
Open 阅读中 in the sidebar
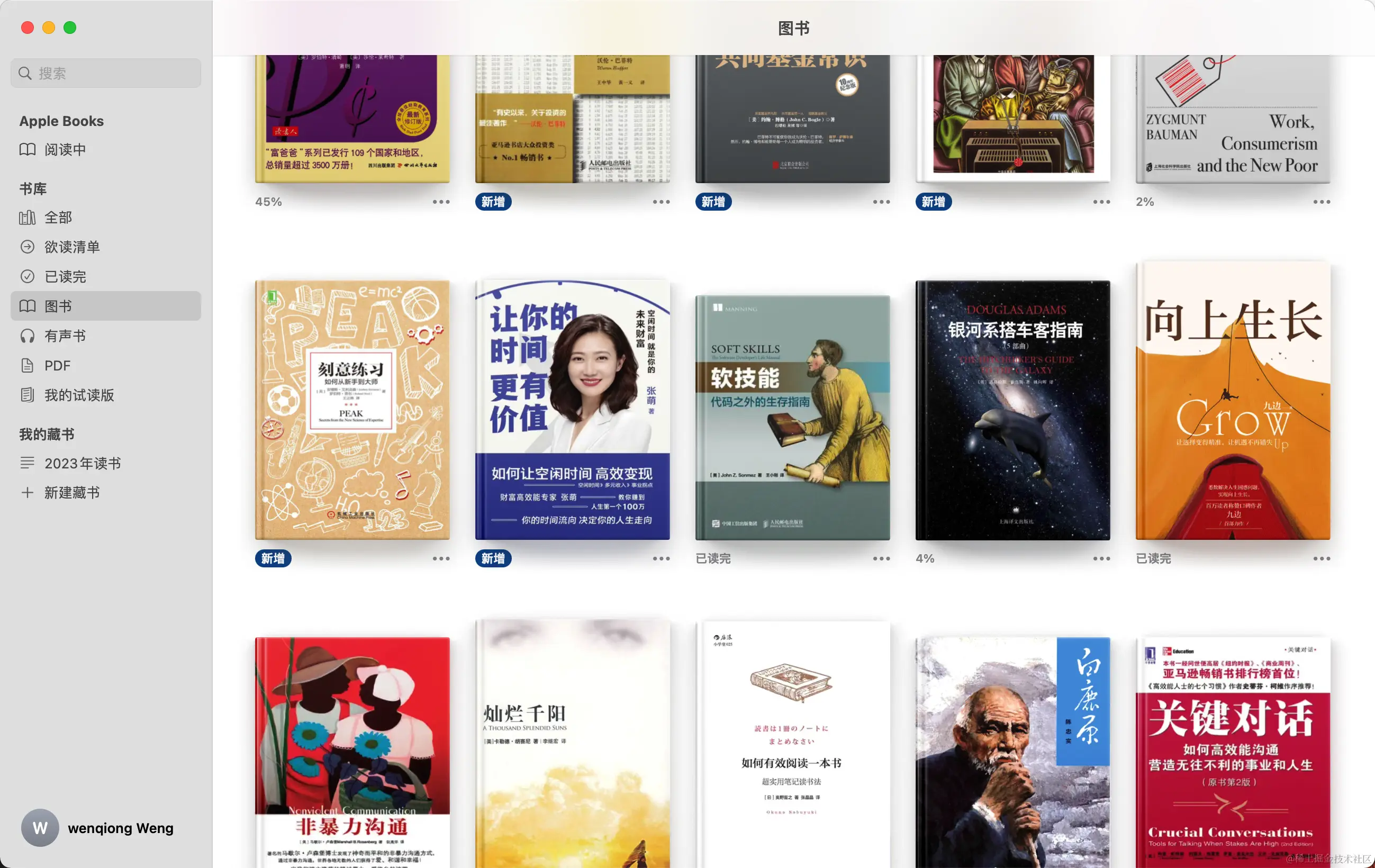pyautogui.click(x=65, y=150)
